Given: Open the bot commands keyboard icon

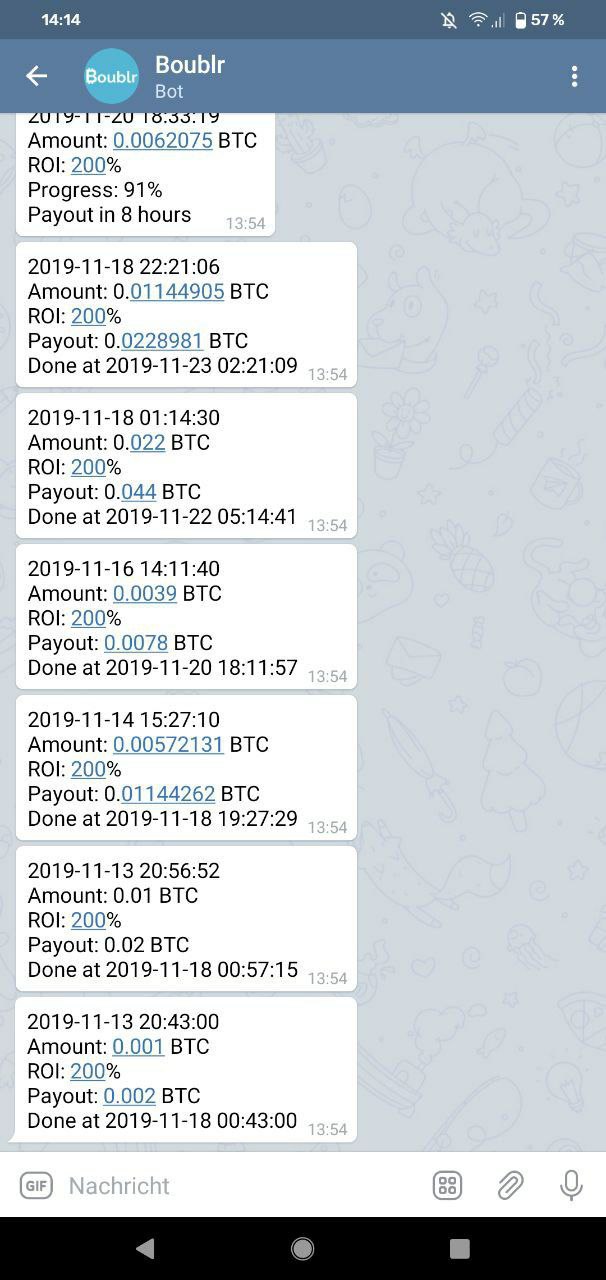Looking at the screenshot, I should pos(447,1186).
